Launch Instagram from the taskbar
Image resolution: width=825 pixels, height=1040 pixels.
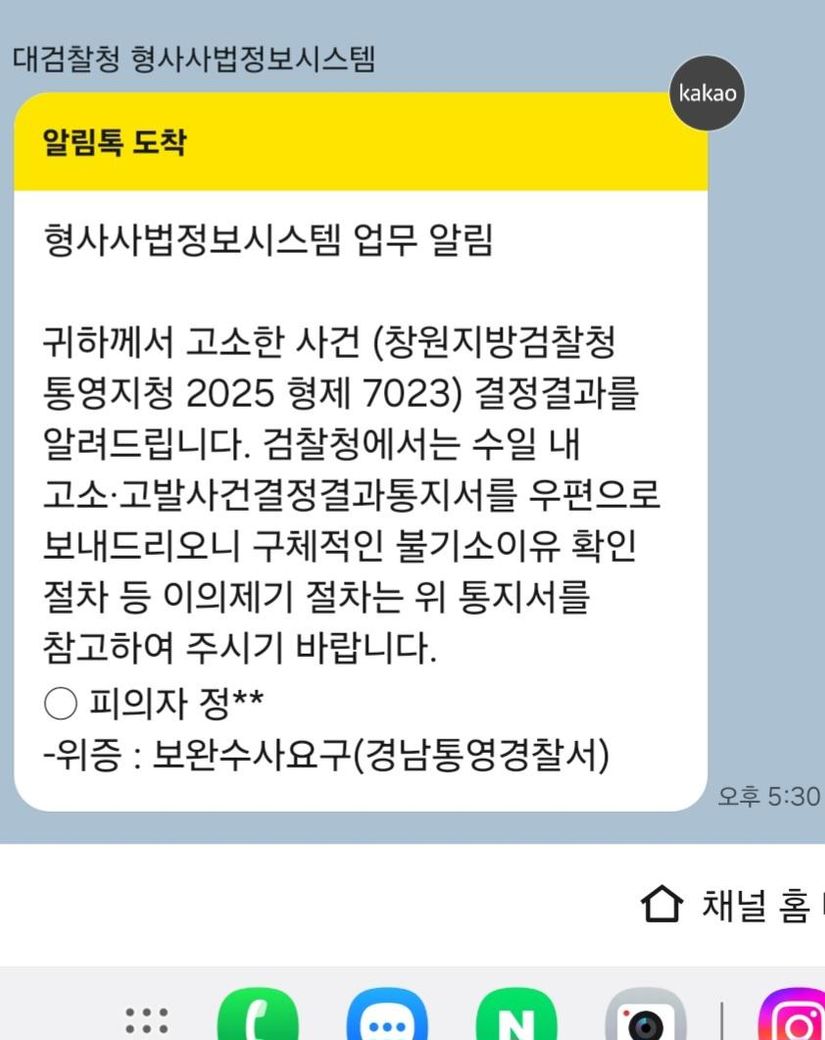(795, 1018)
